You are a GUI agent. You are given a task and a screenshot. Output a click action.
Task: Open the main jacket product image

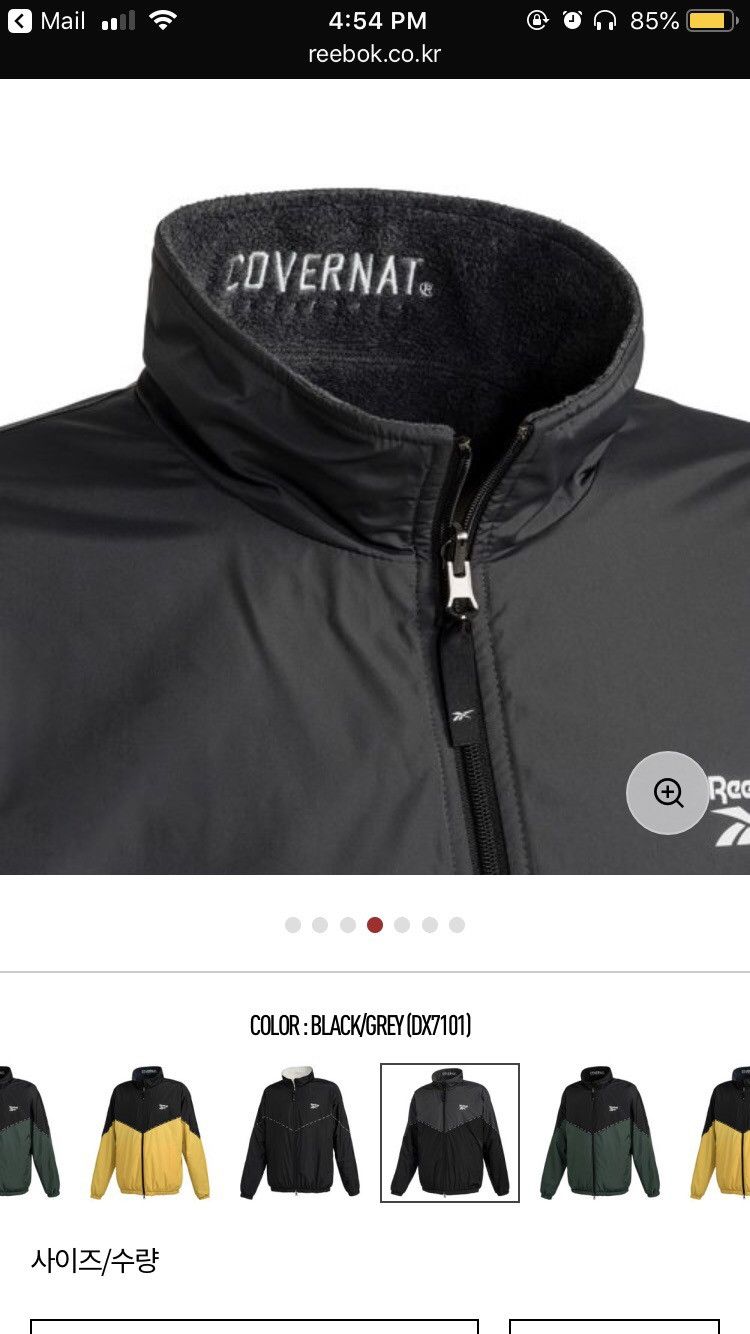375,478
